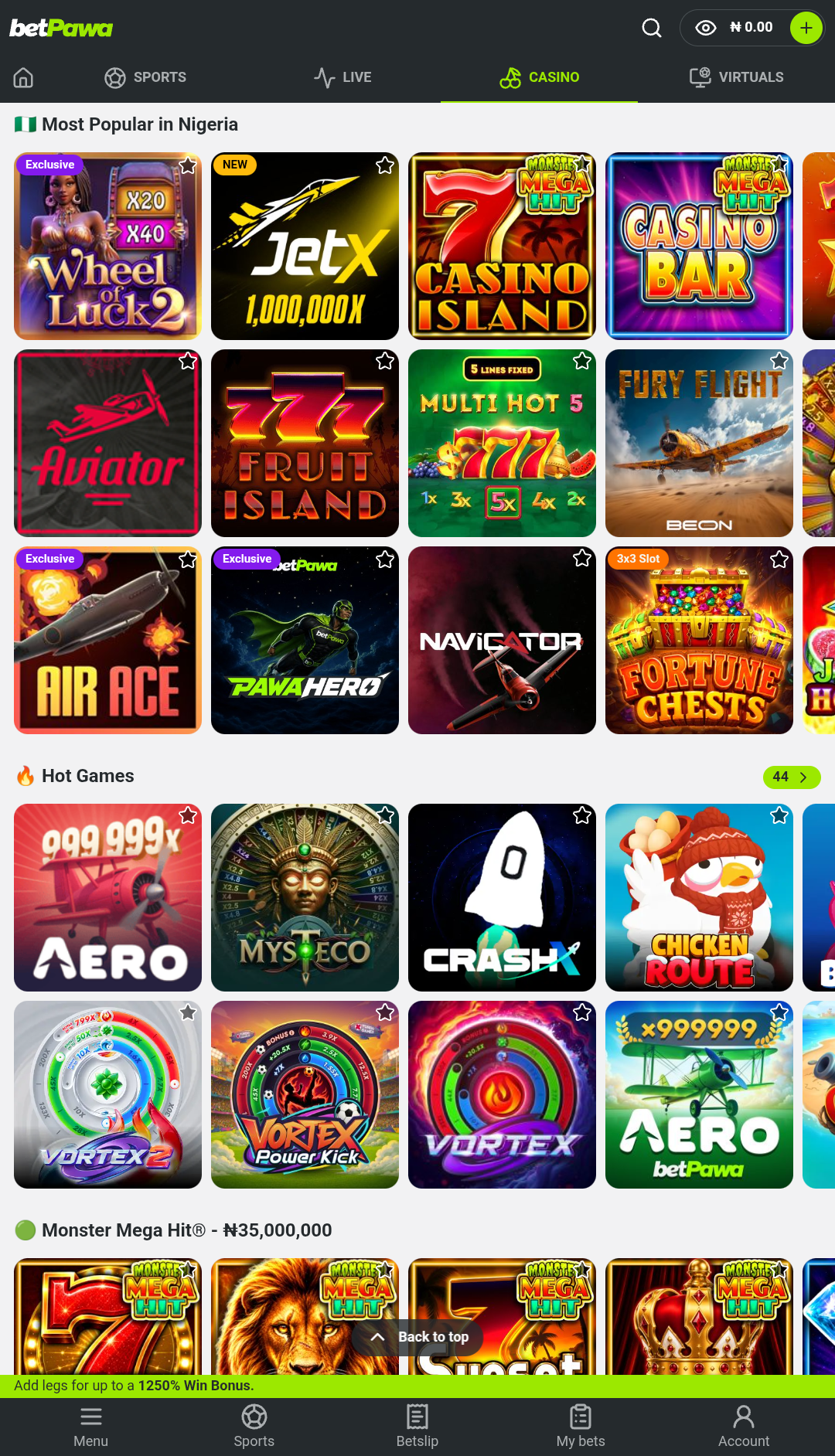Toggle balance visibility eye icon
Viewport: 835px width, 1456px height.
(705, 28)
